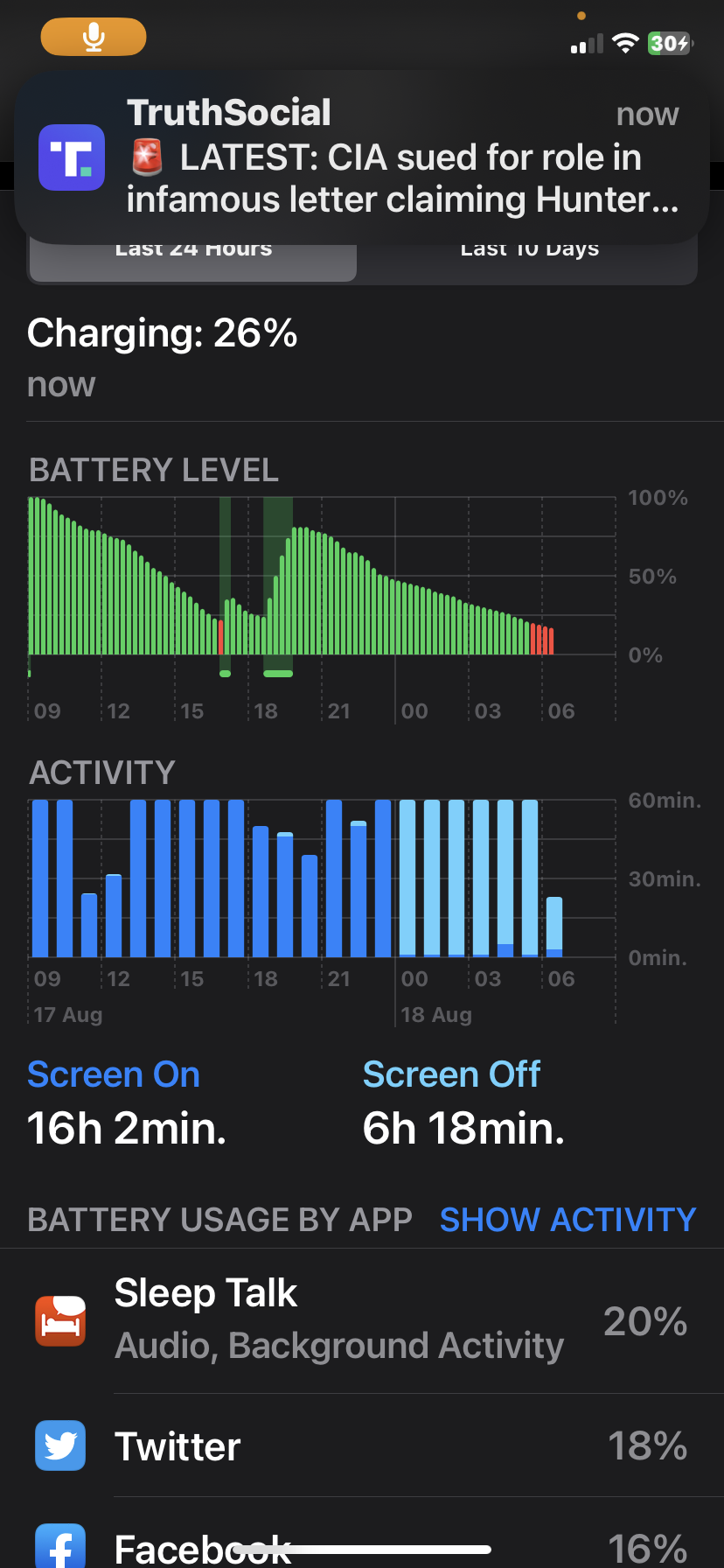This screenshot has height=1568, width=724.
Task: Tap SHOW ACTIVITY link
Action: click(567, 1220)
